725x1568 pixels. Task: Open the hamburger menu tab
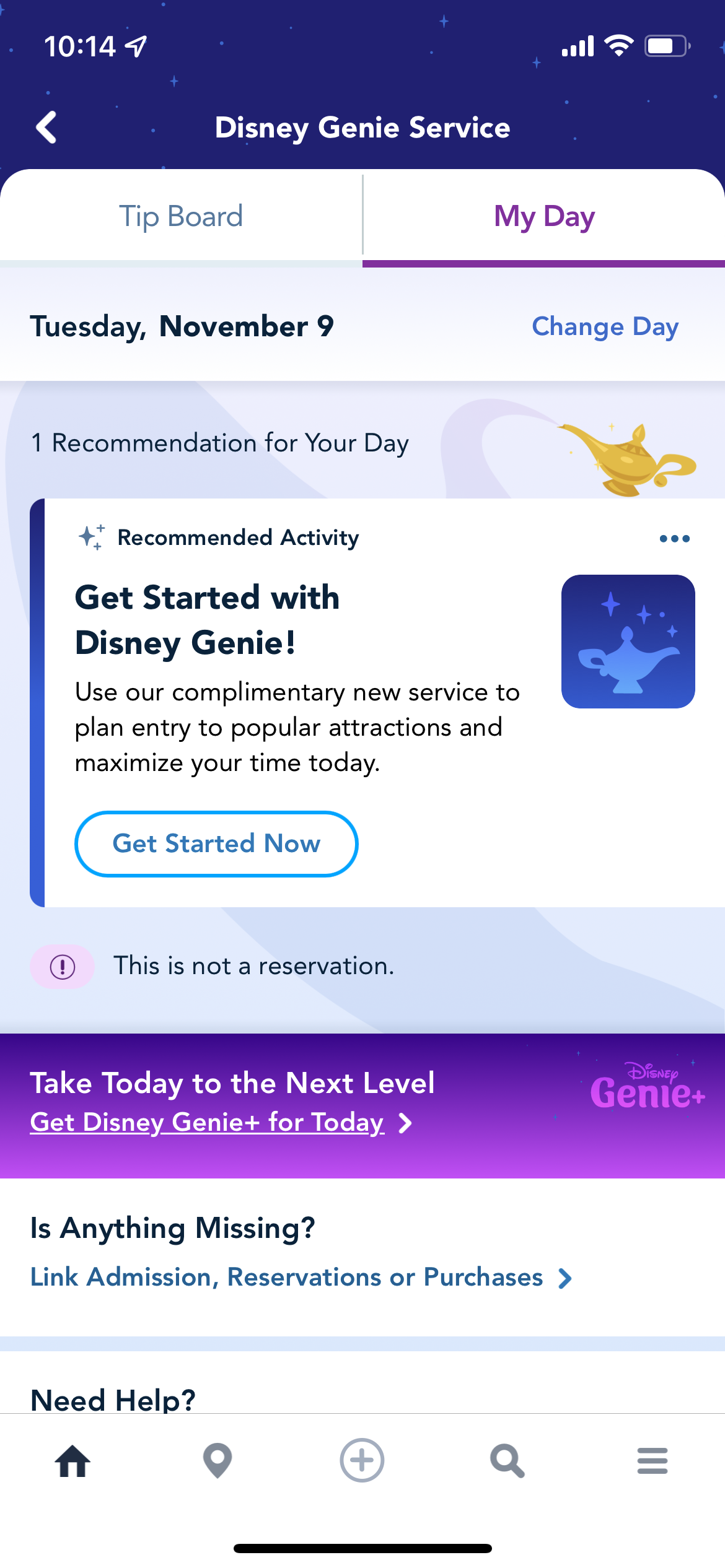[652, 1461]
